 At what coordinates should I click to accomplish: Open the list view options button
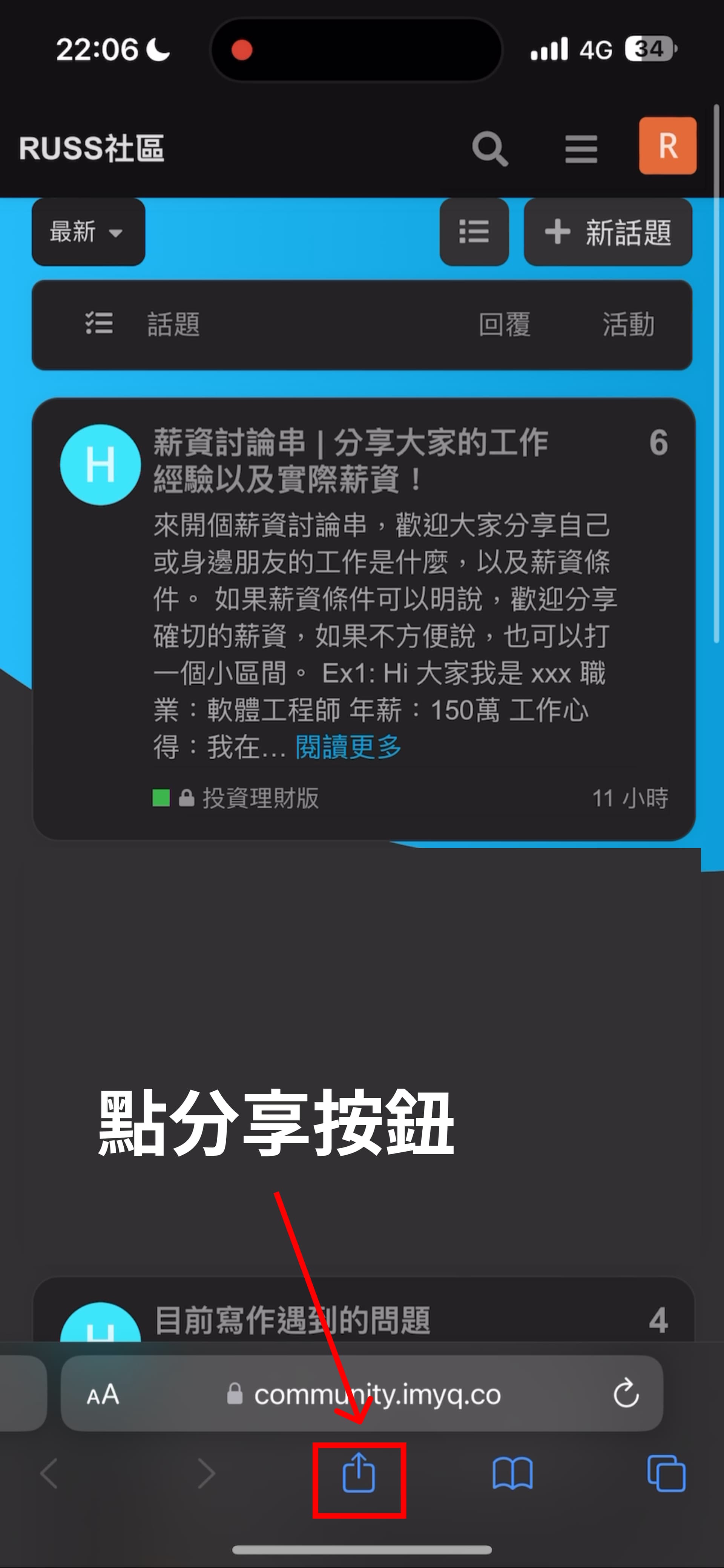tap(474, 232)
